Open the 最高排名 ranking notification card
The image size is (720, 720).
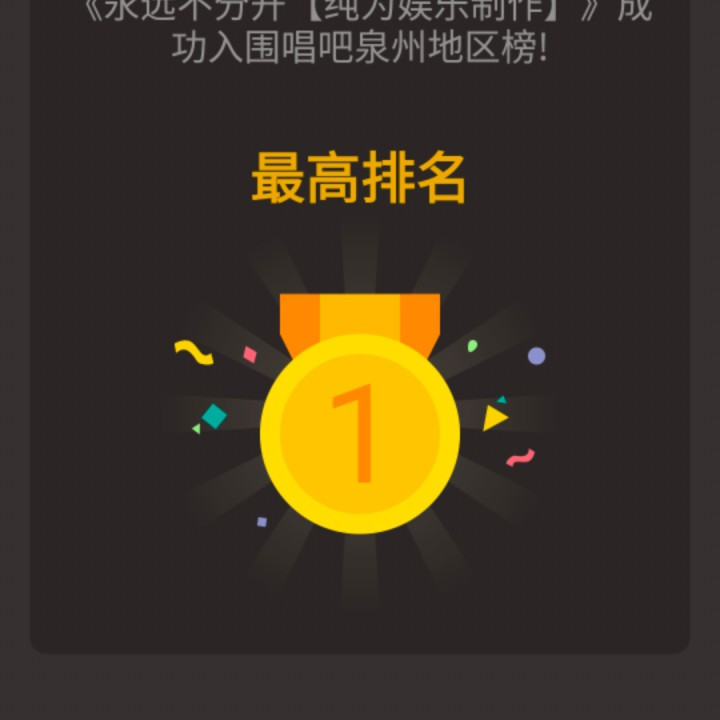(360, 326)
